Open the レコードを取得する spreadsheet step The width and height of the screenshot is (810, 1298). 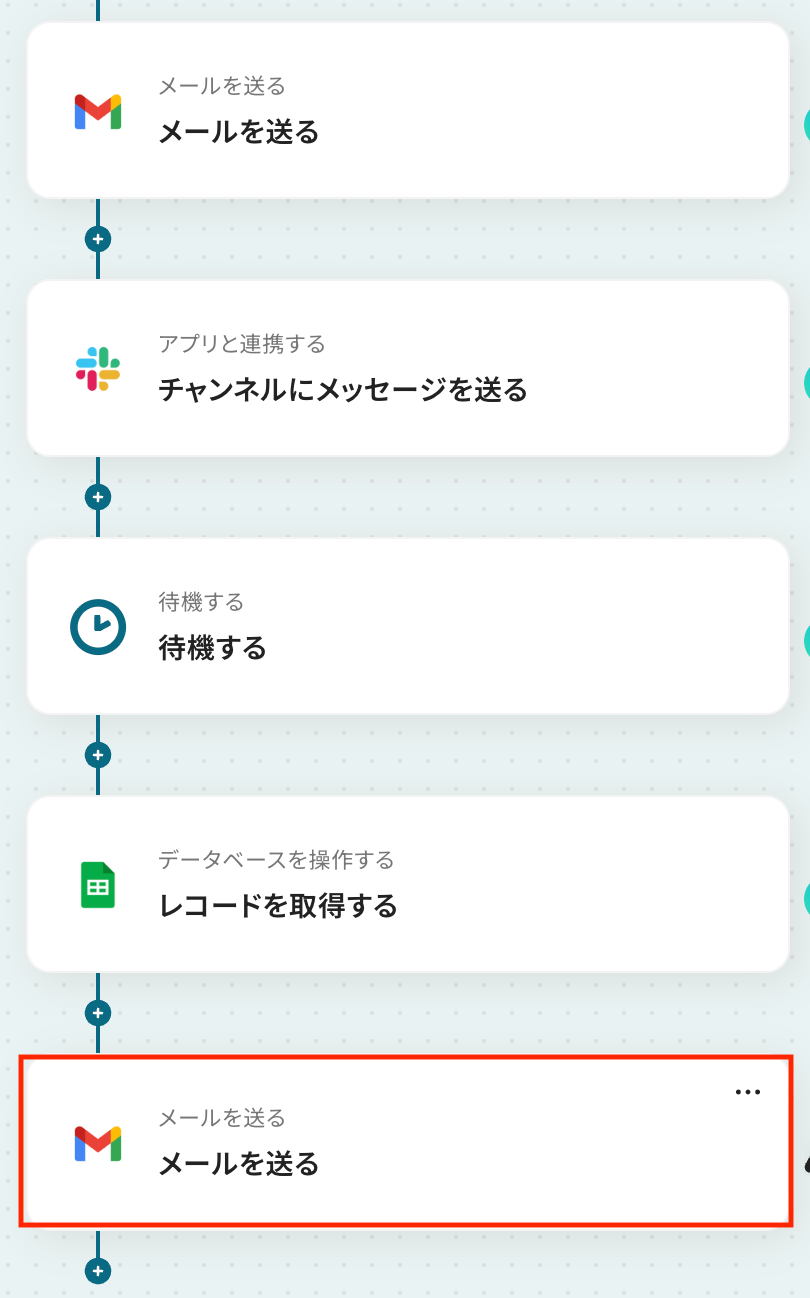408,884
